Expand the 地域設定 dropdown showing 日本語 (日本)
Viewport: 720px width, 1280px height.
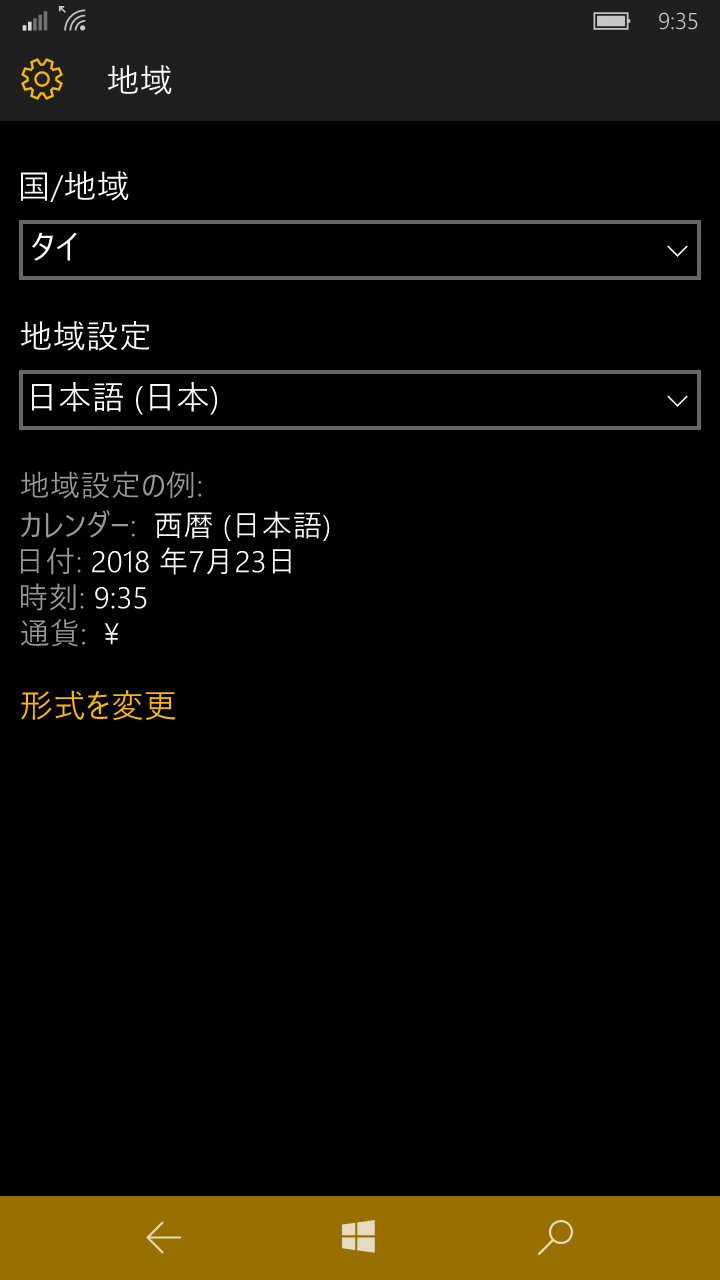coord(360,400)
